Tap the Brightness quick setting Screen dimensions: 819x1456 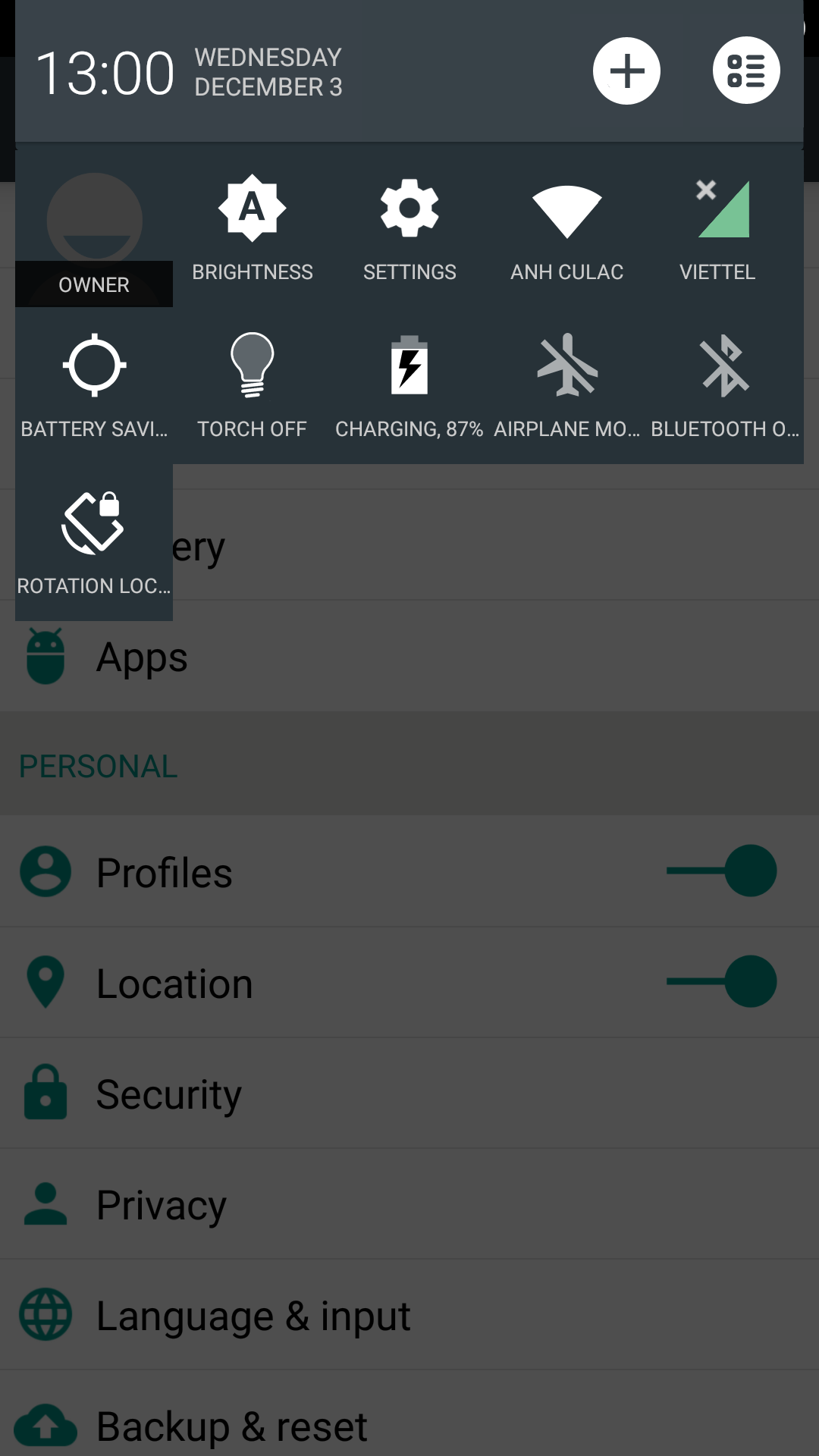click(x=252, y=228)
